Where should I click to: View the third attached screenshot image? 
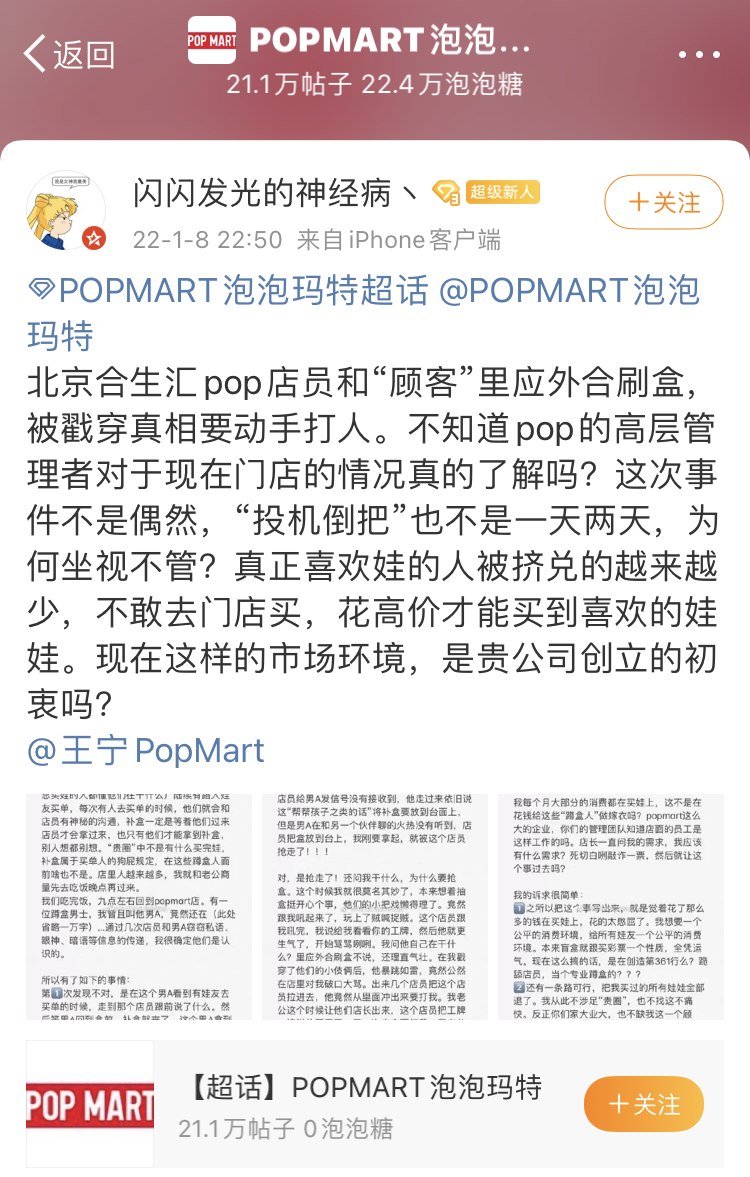(610, 907)
